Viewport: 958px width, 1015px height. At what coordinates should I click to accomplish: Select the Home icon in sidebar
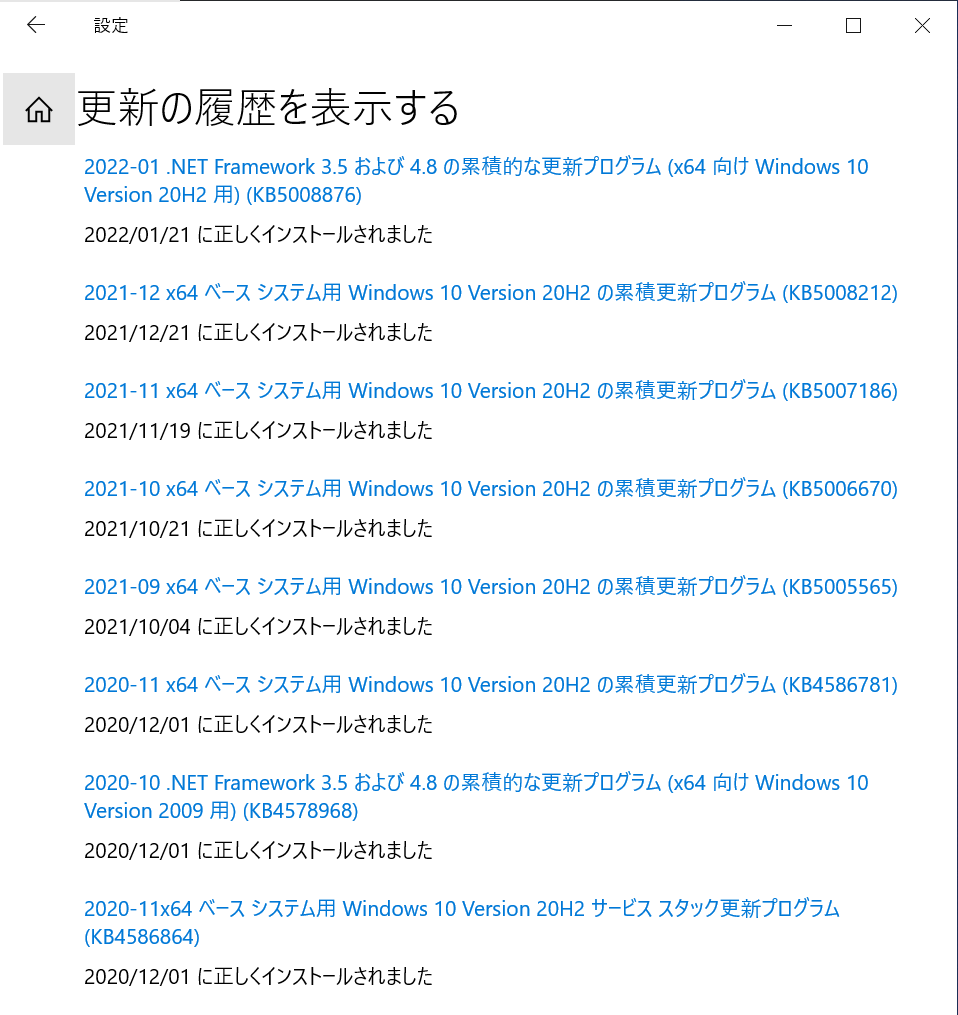(38, 111)
